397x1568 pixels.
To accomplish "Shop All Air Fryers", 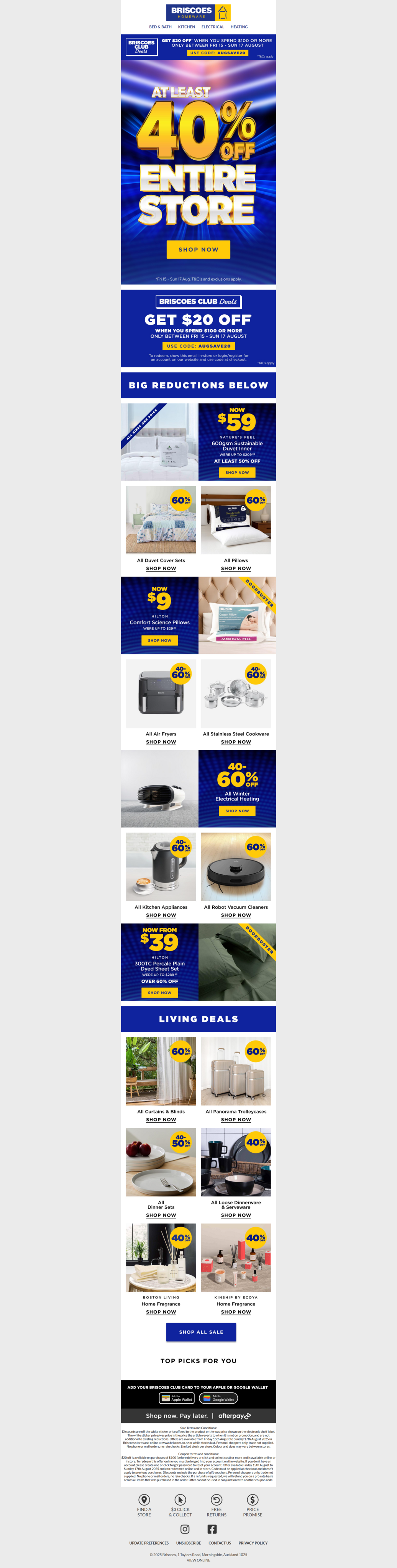I will 161,742.
